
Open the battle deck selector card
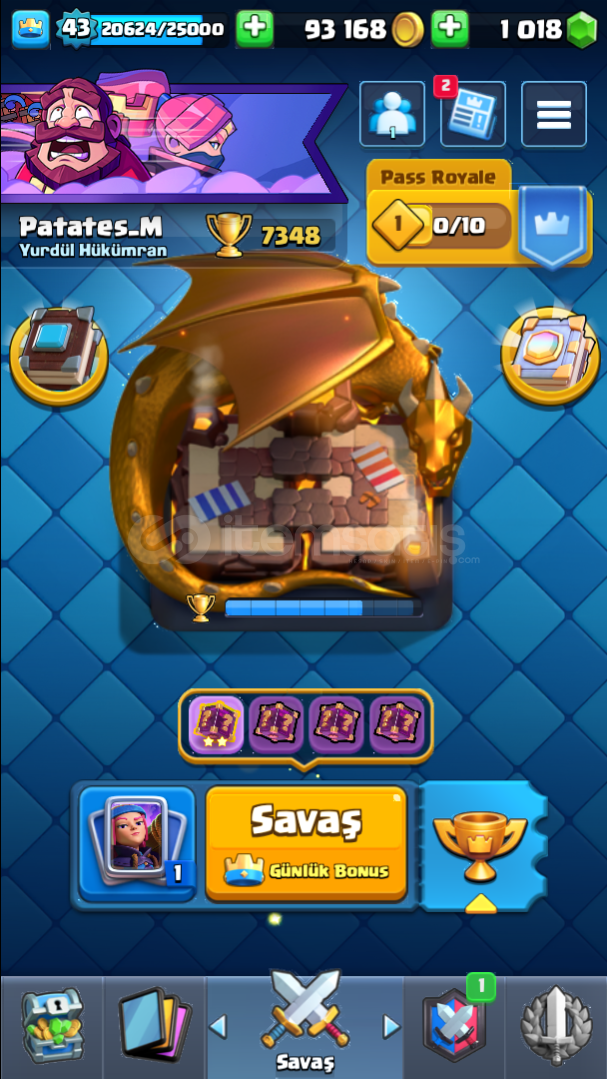pyautogui.click(x=137, y=843)
